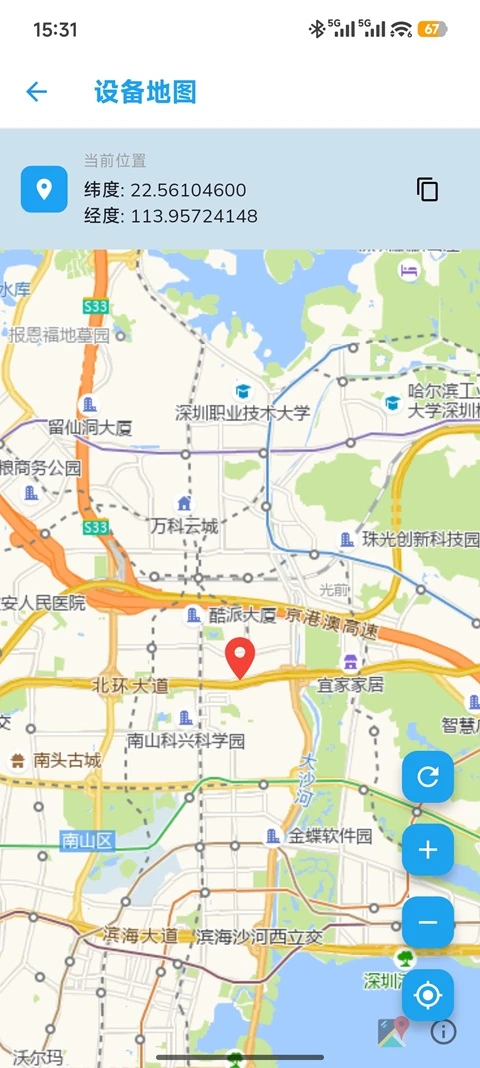Refresh the device map
This screenshot has width=480, height=1068.
[428, 776]
